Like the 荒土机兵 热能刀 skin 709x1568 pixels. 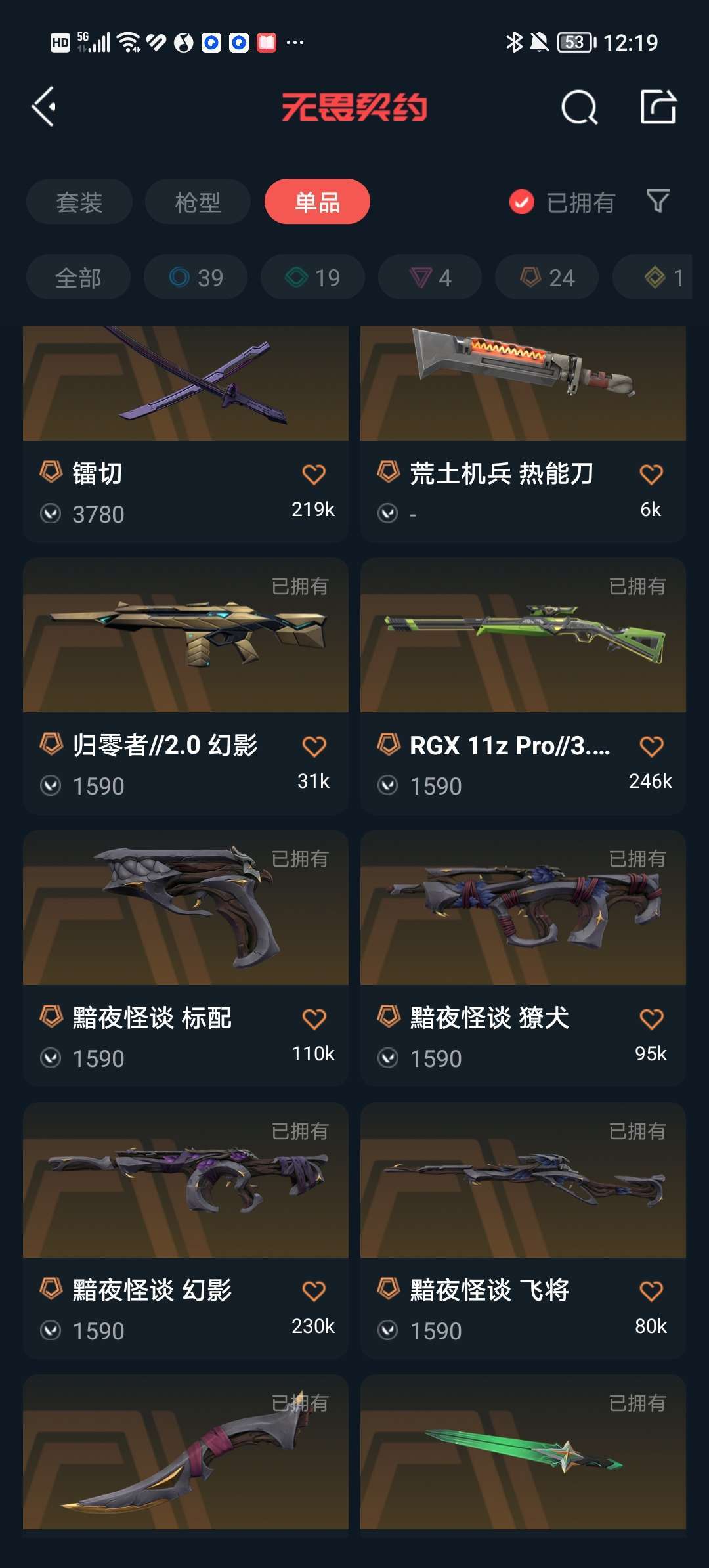coord(651,475)
